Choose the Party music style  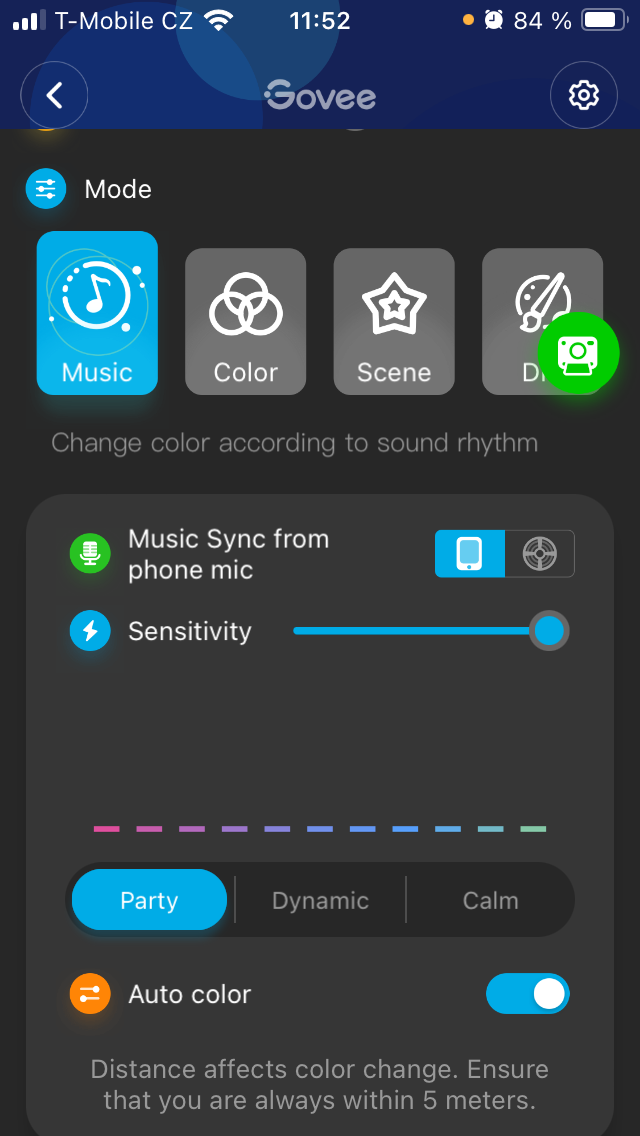click(x=149, y=900)
